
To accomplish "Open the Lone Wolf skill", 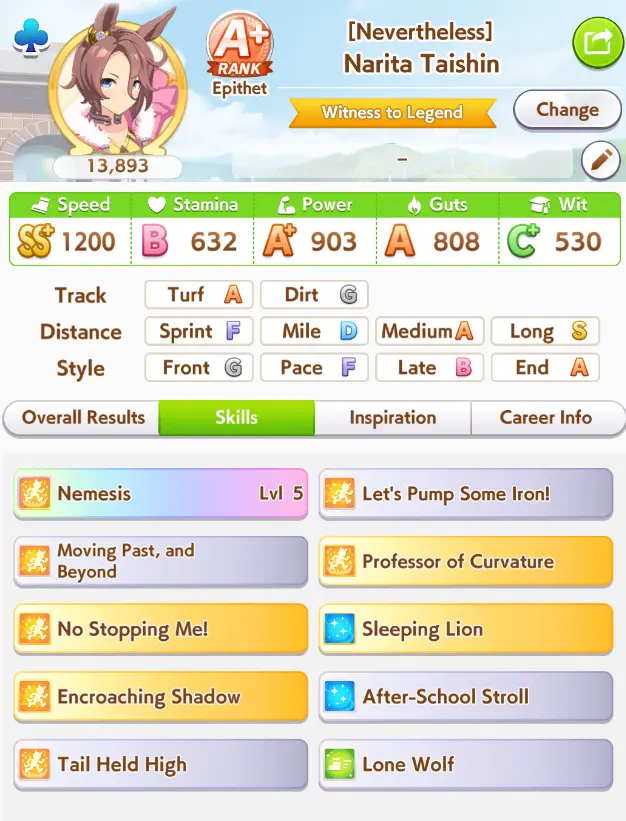I will point(465,765).
